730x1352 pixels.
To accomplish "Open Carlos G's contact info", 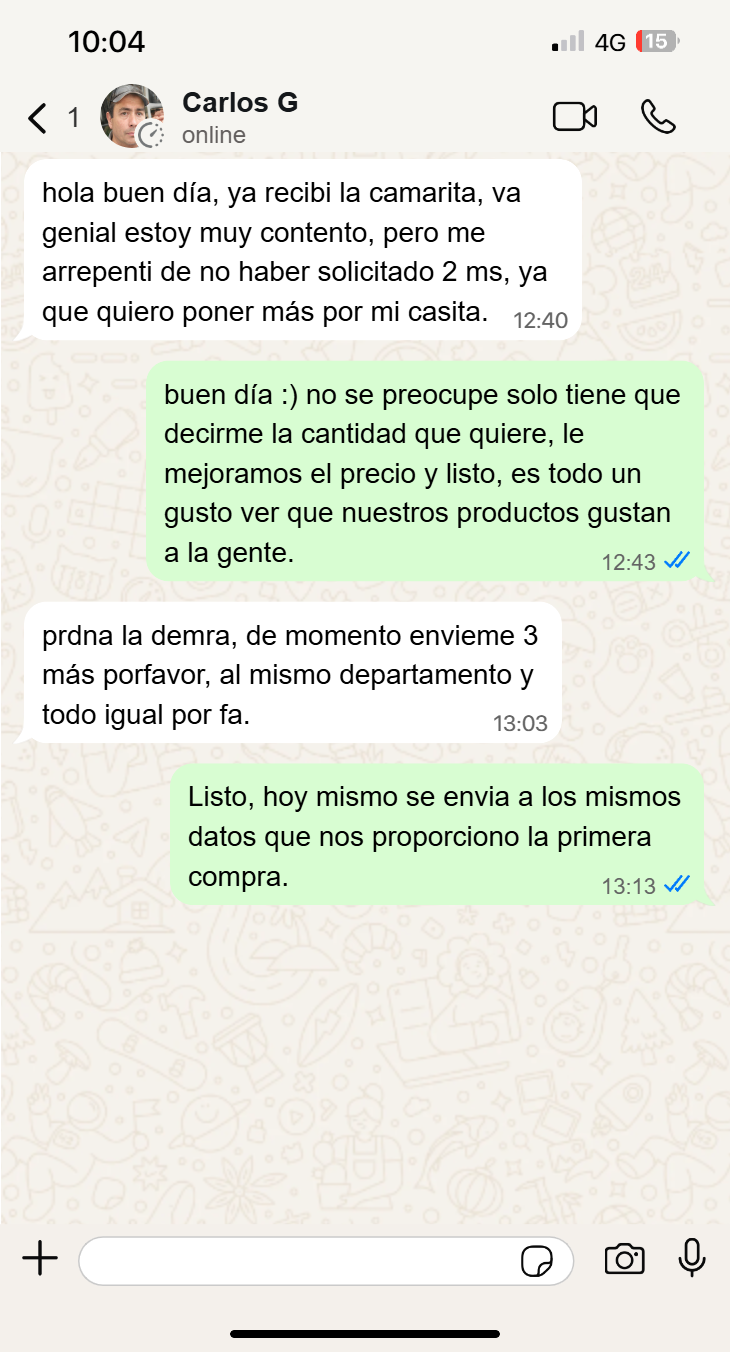I will coord(240,117).
